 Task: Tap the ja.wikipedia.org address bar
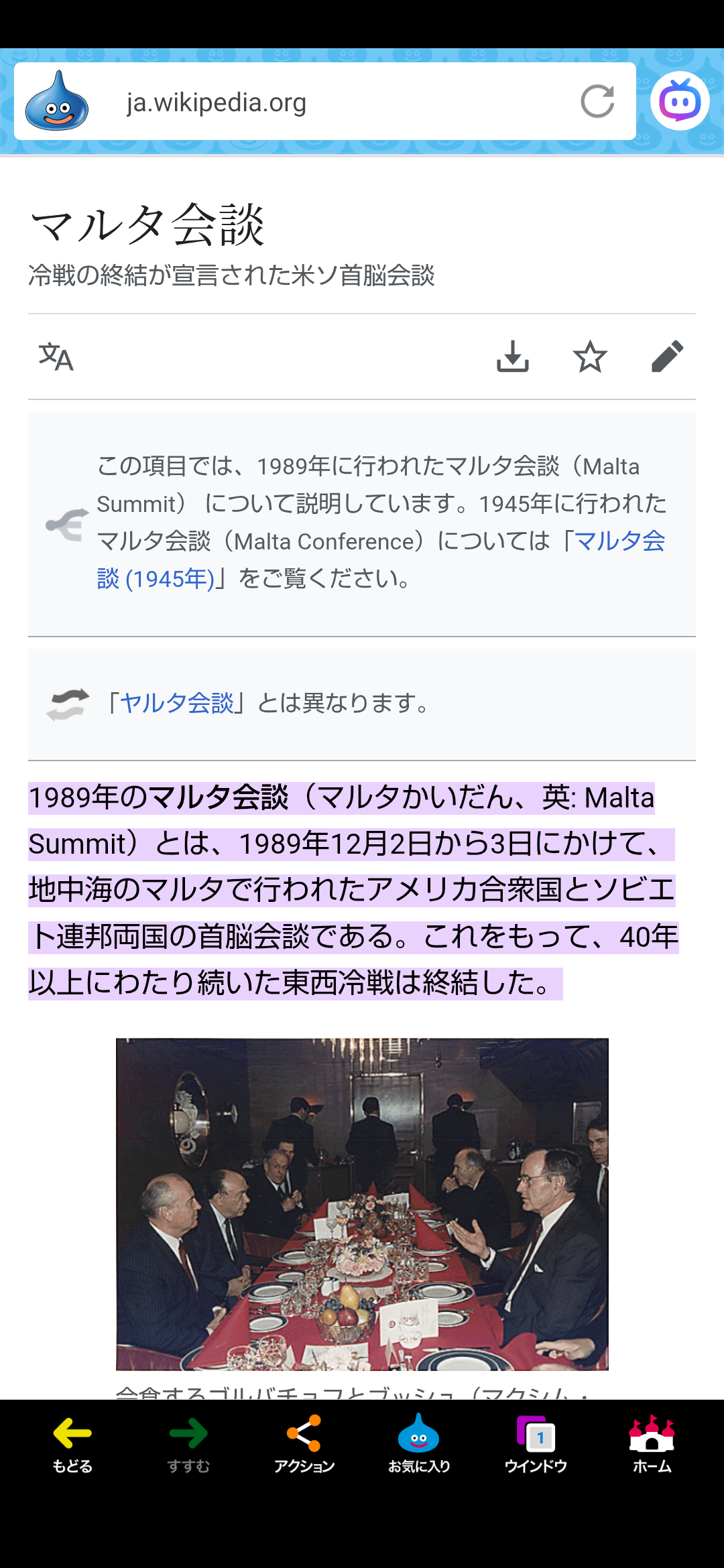pos(322,103)
